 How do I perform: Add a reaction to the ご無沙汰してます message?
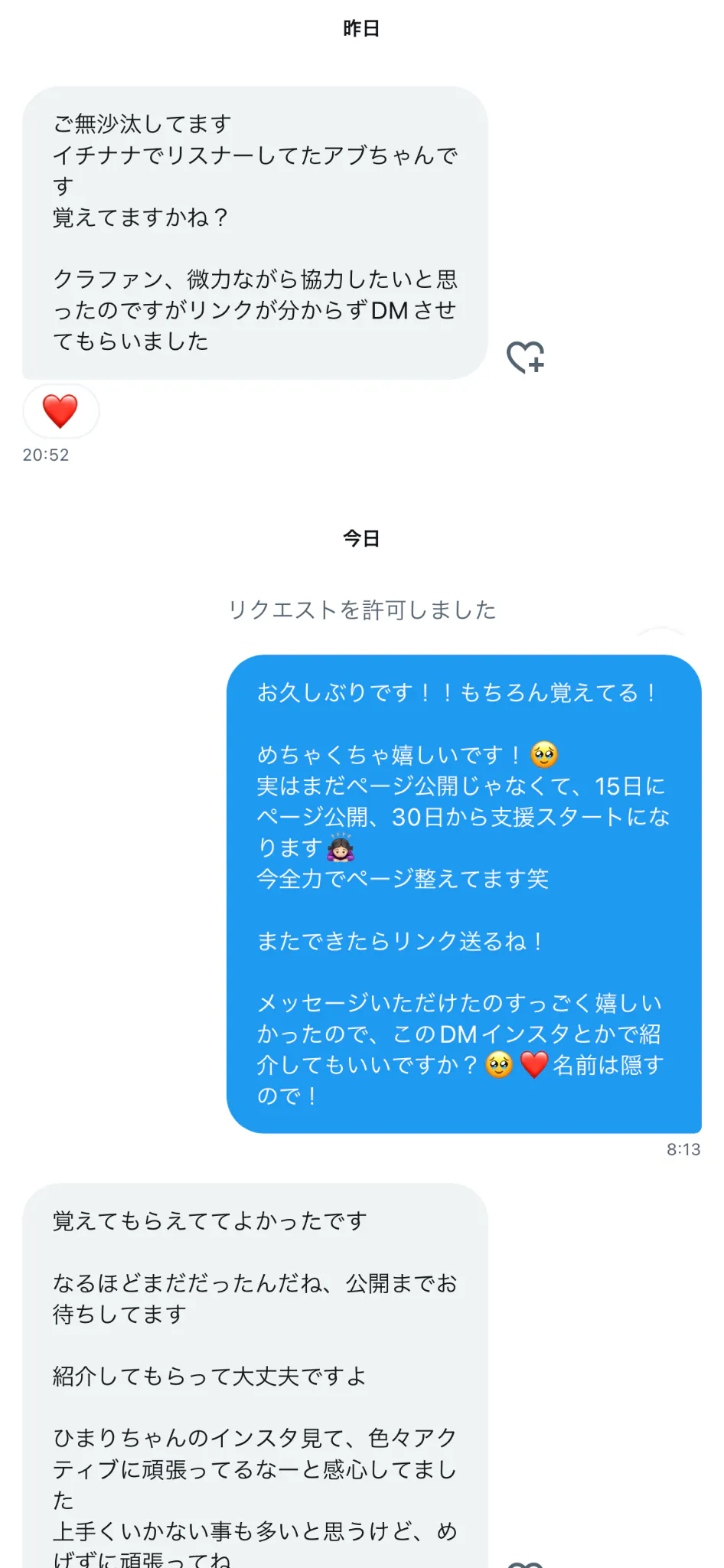click(525, 357)
